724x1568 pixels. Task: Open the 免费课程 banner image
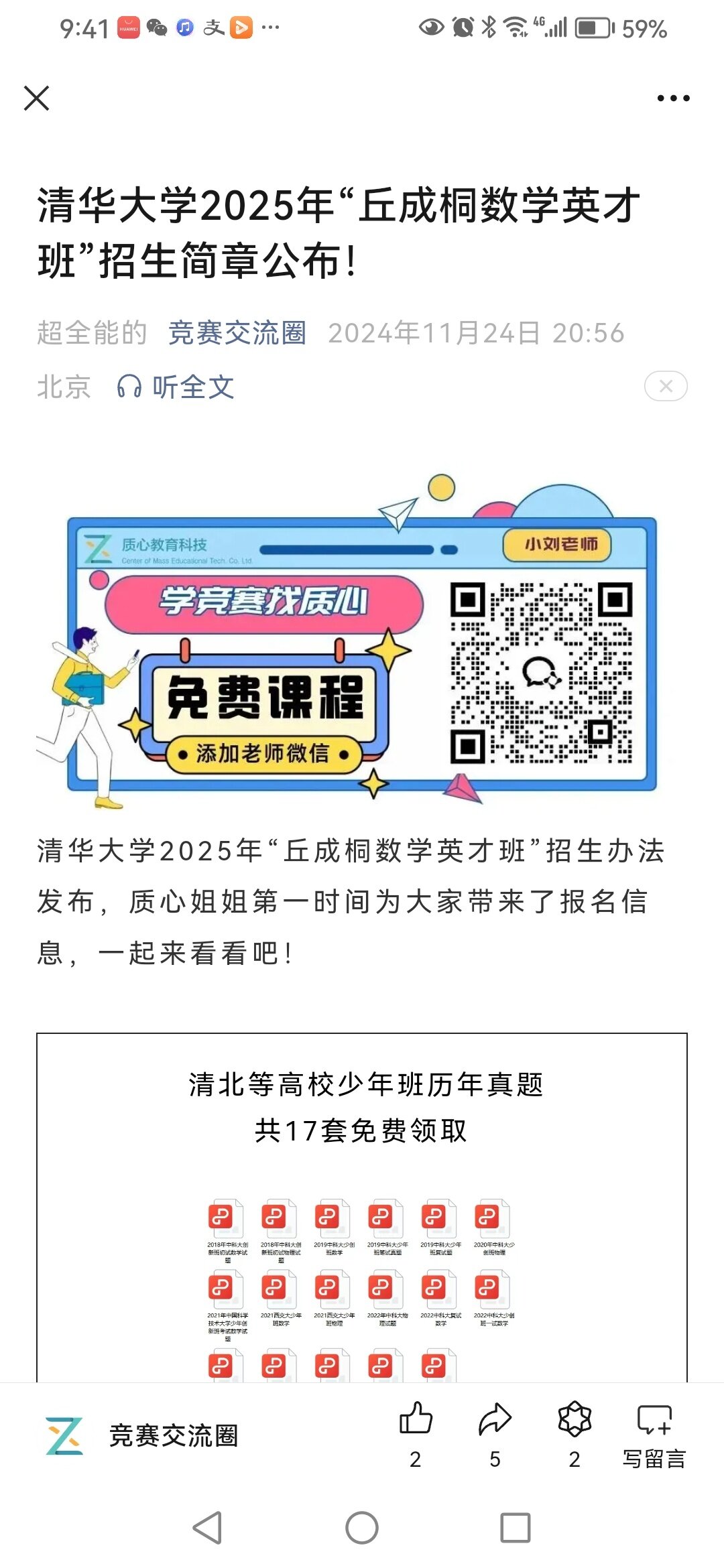coord(362,641)
